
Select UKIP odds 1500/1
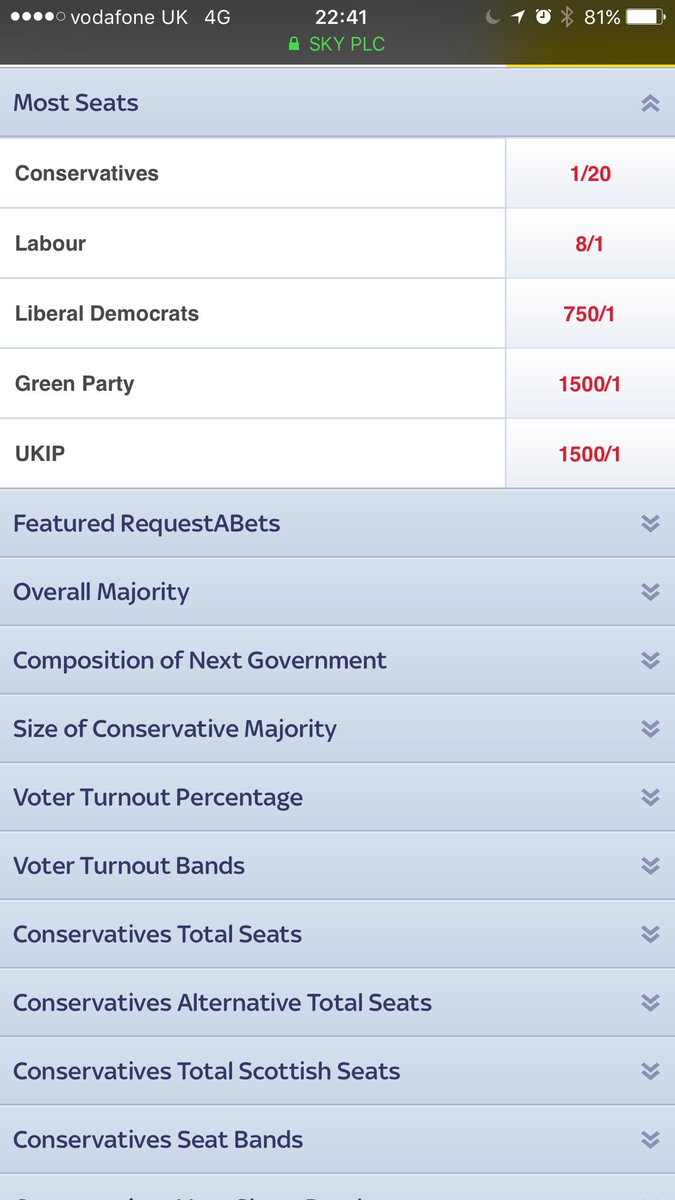[x=590, y=453]
